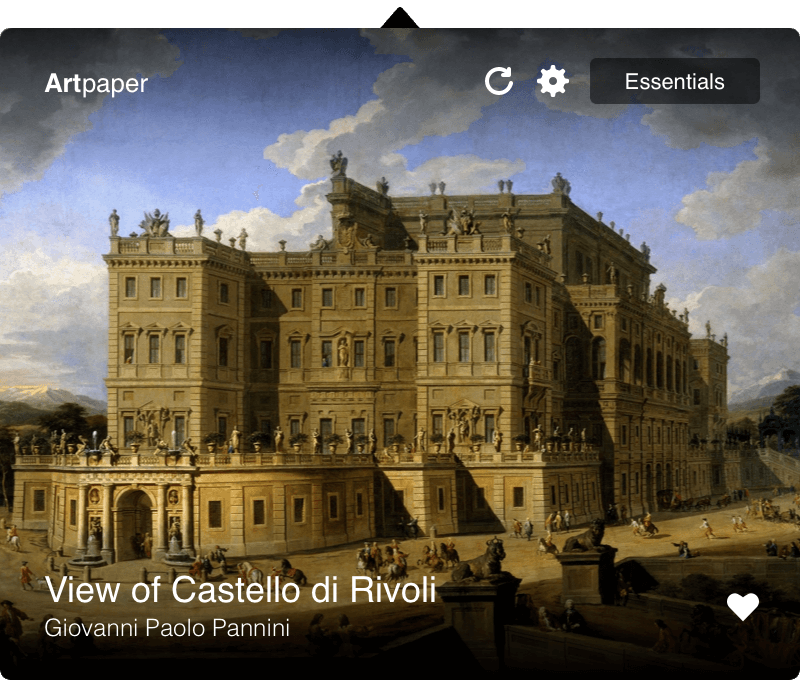Favorite this artwork with the heart
This screenshot has height=680, width=800.
(x=743, y=606)
